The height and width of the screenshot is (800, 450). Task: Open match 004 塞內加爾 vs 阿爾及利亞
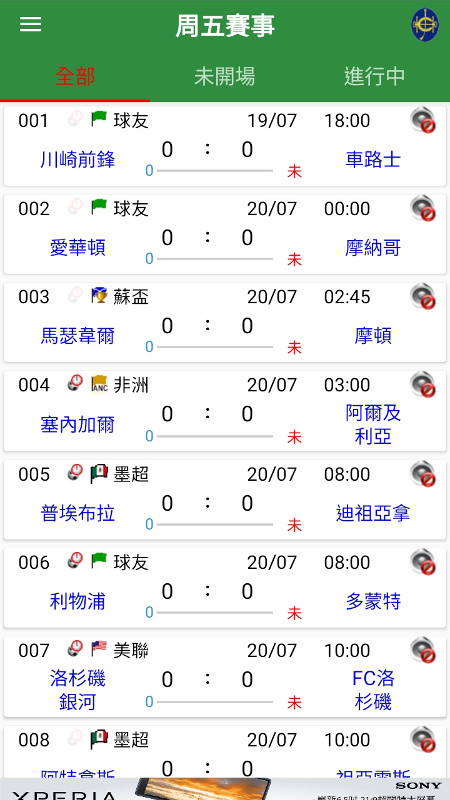225,411
